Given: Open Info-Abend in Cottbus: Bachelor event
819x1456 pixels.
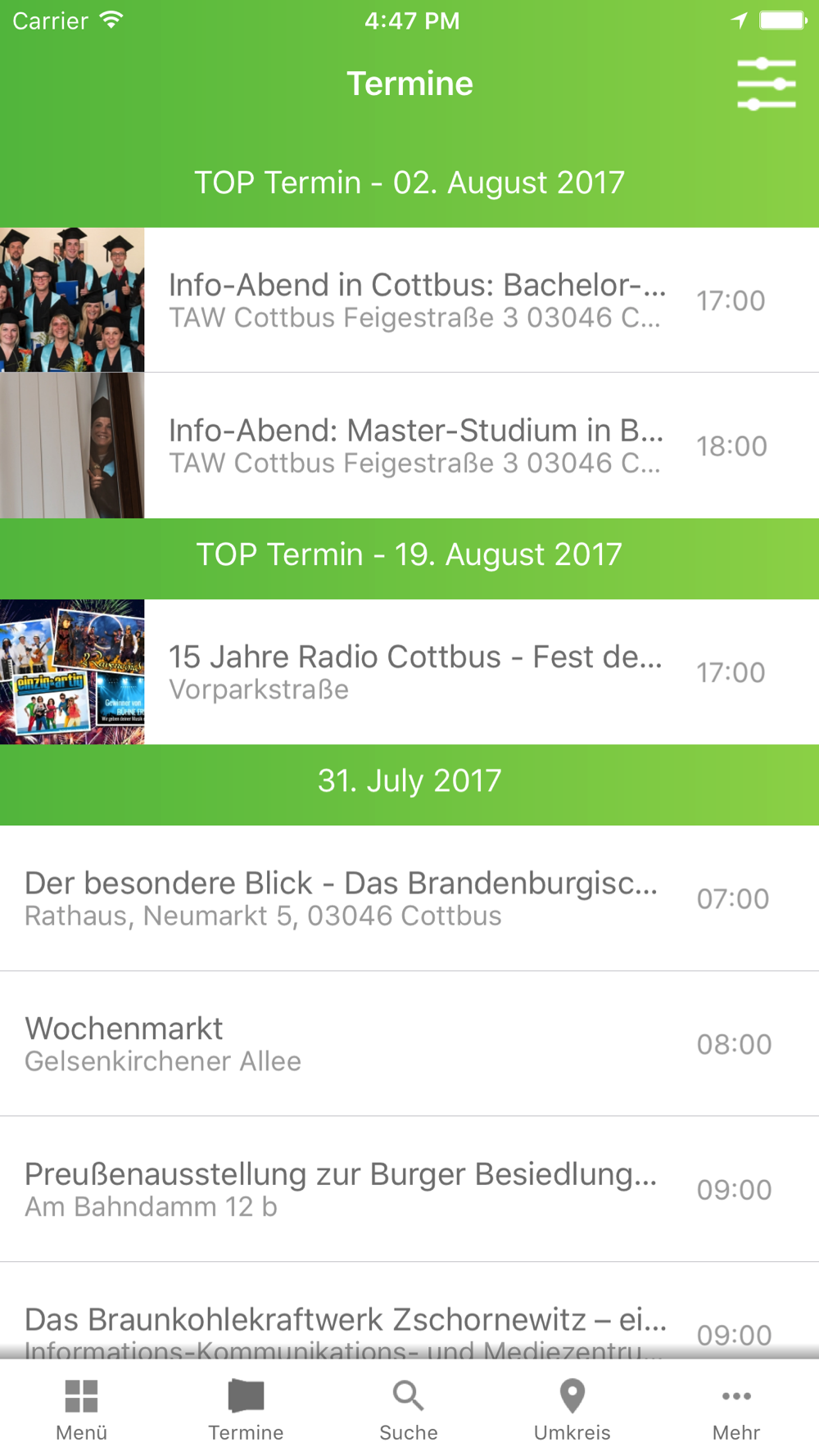Looking at the screenshot, I should pos(418,301).
